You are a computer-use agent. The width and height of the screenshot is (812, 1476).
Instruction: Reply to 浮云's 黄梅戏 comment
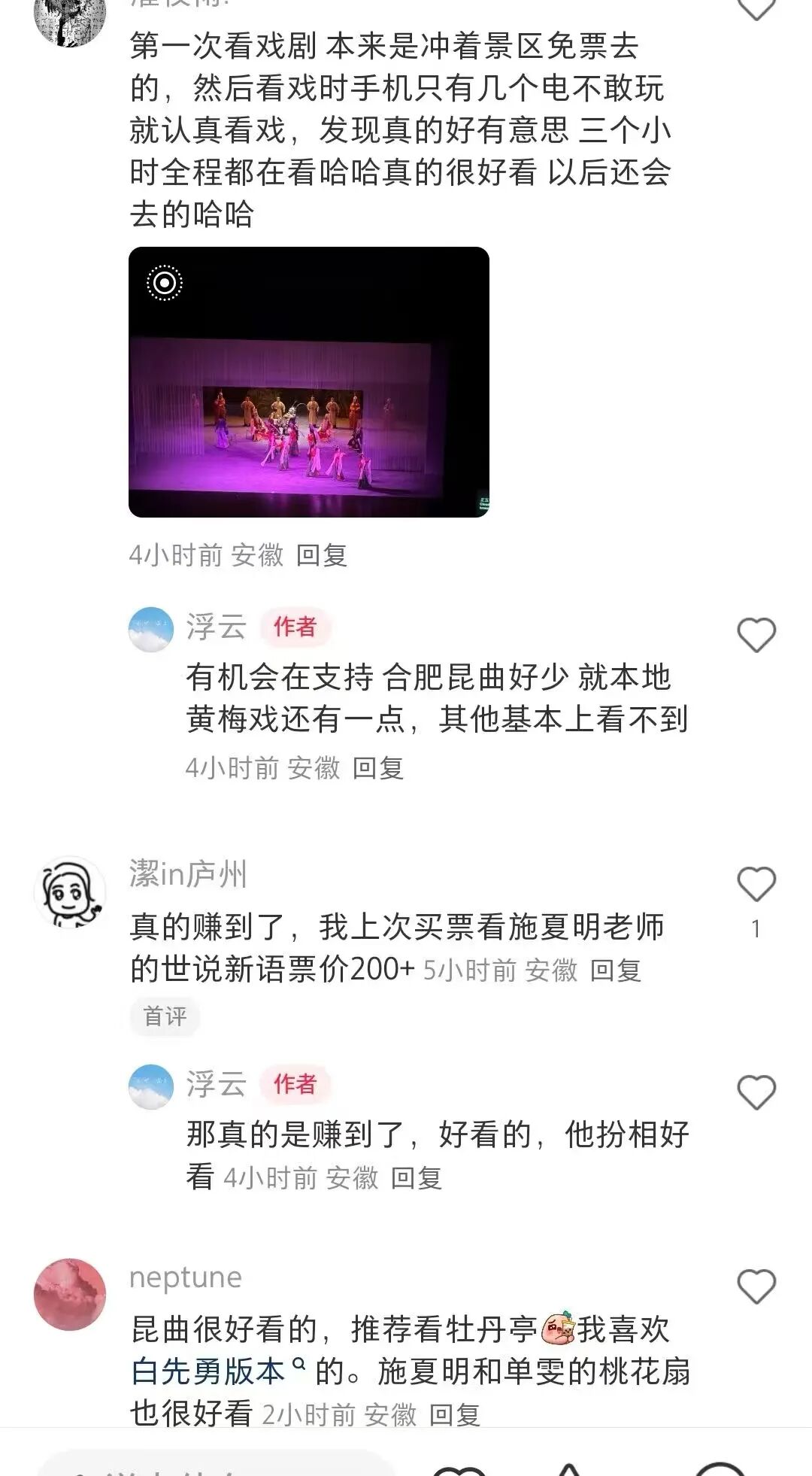pos(377,768)
